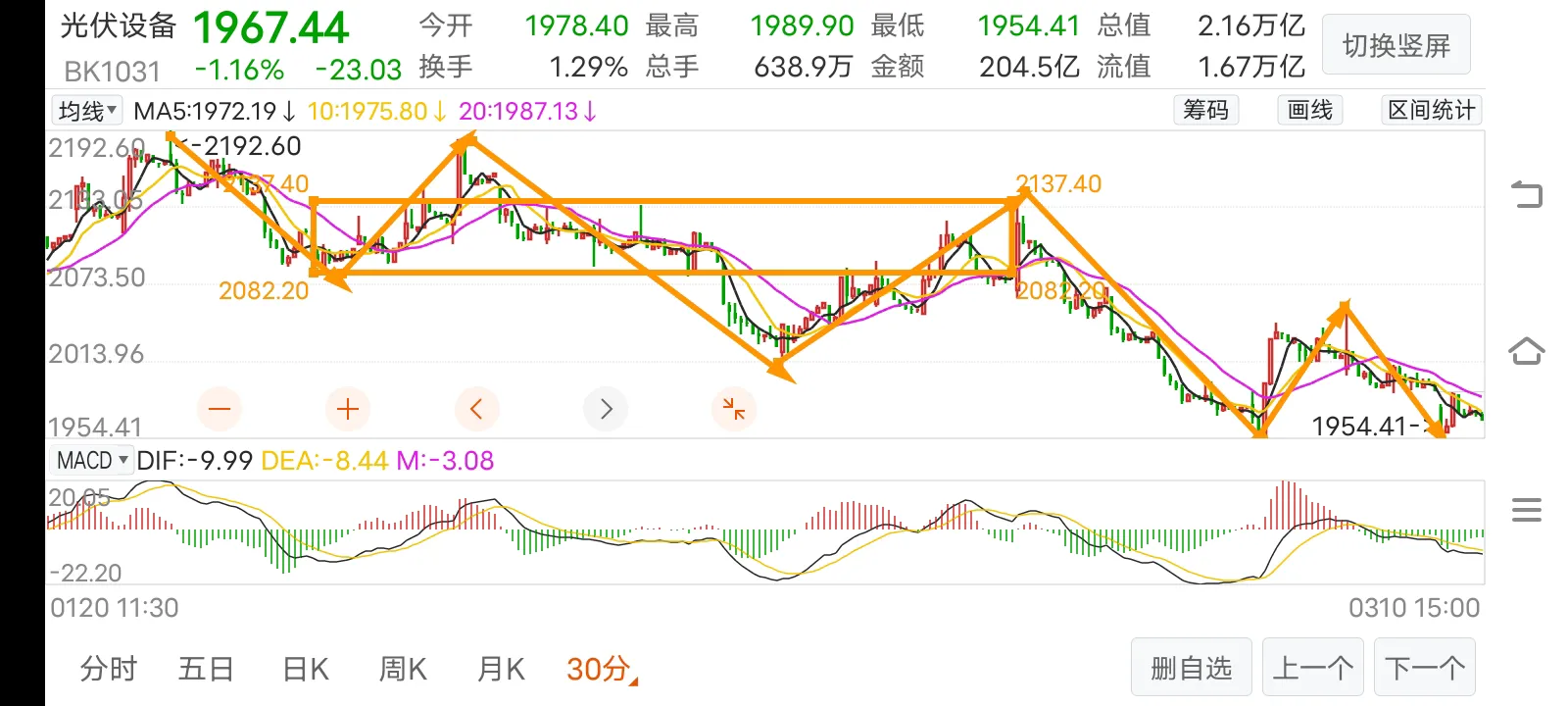This screenshot has width=1568, height=706.
Task: Zoom out the chart with the minus button
Action: (x=220, y=408)
